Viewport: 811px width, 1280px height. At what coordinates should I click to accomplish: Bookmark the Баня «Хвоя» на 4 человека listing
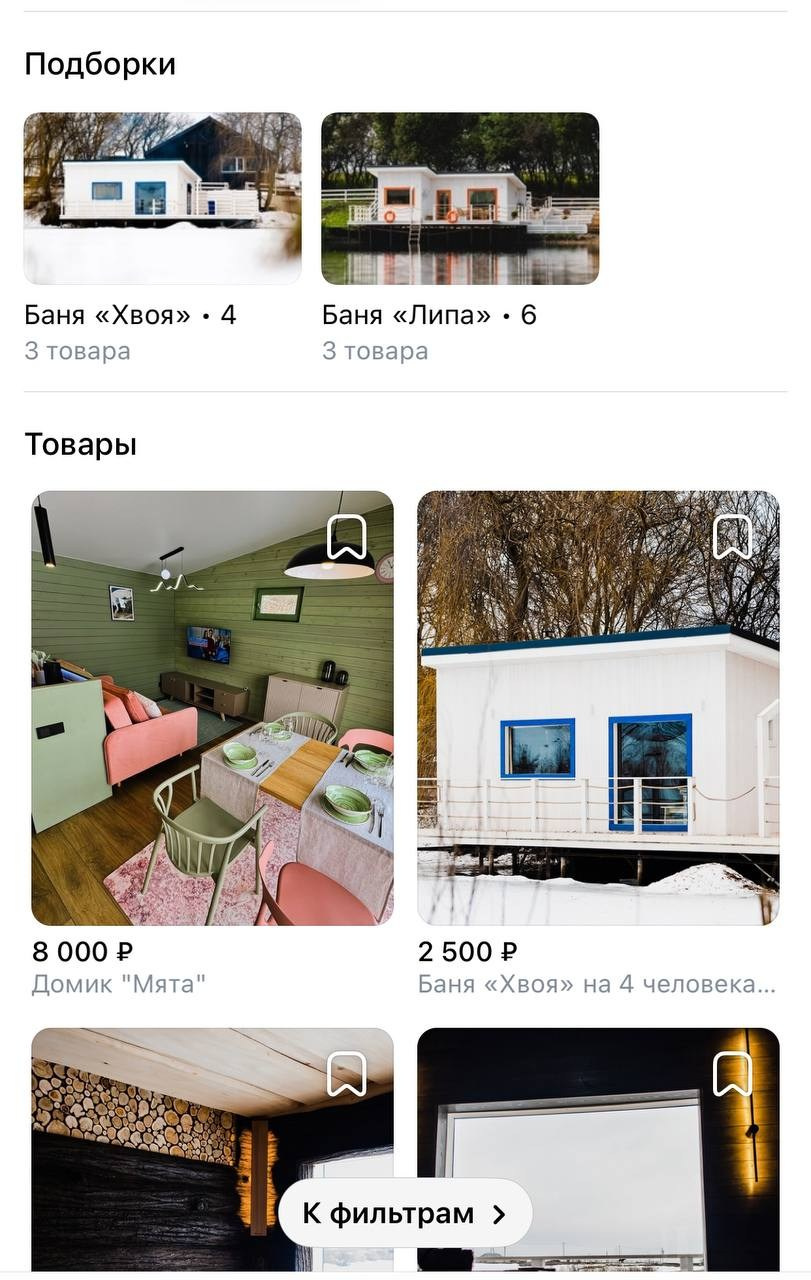733,538
